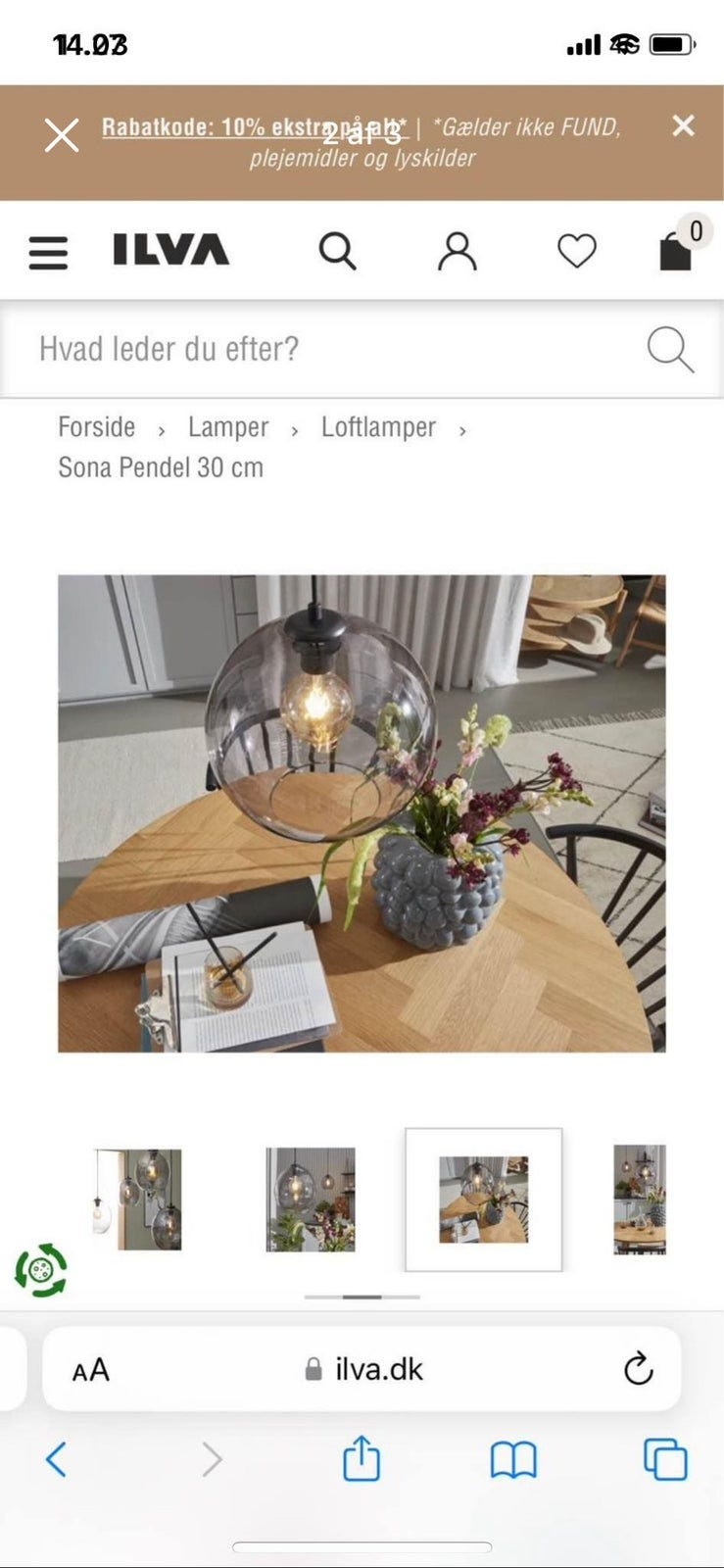724x1568 pixels.
Task: Tap the Safari share icon
Action: point(362,1457)
